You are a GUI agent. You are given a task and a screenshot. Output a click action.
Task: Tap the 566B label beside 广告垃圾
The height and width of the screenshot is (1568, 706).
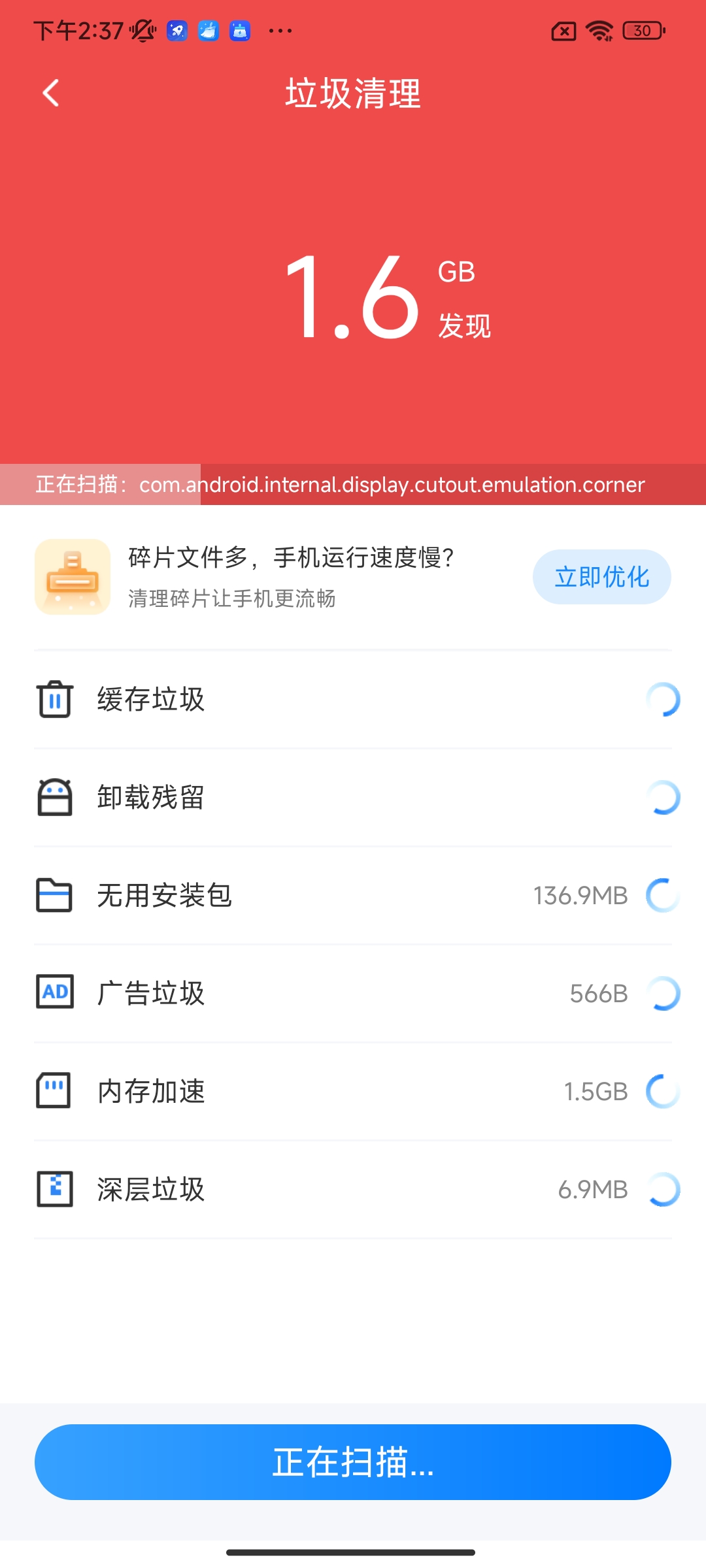pos(599,993)
